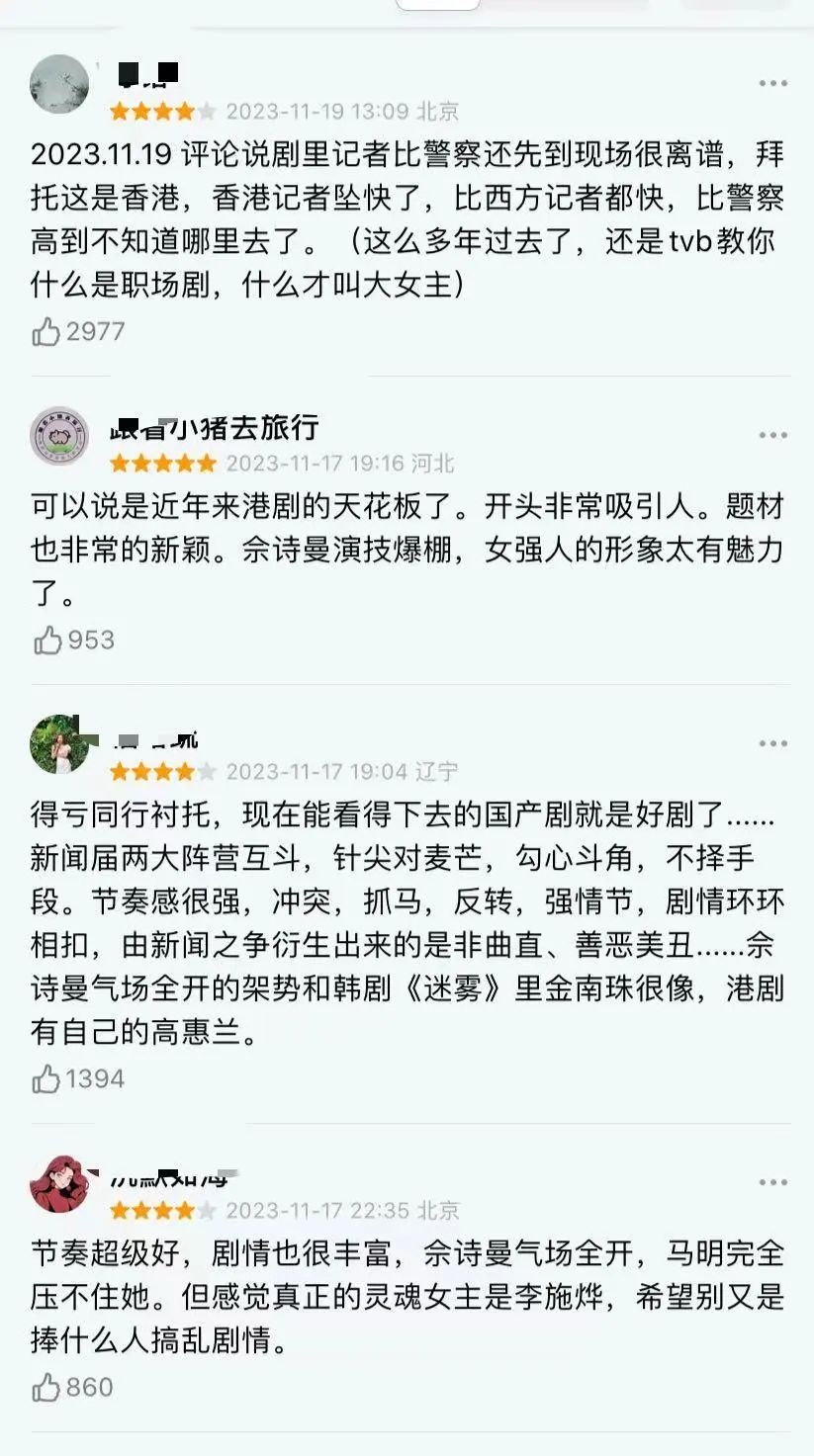Open the first reviewer's avatar
The image size is (814, 1456).
(x=61, y=81)
